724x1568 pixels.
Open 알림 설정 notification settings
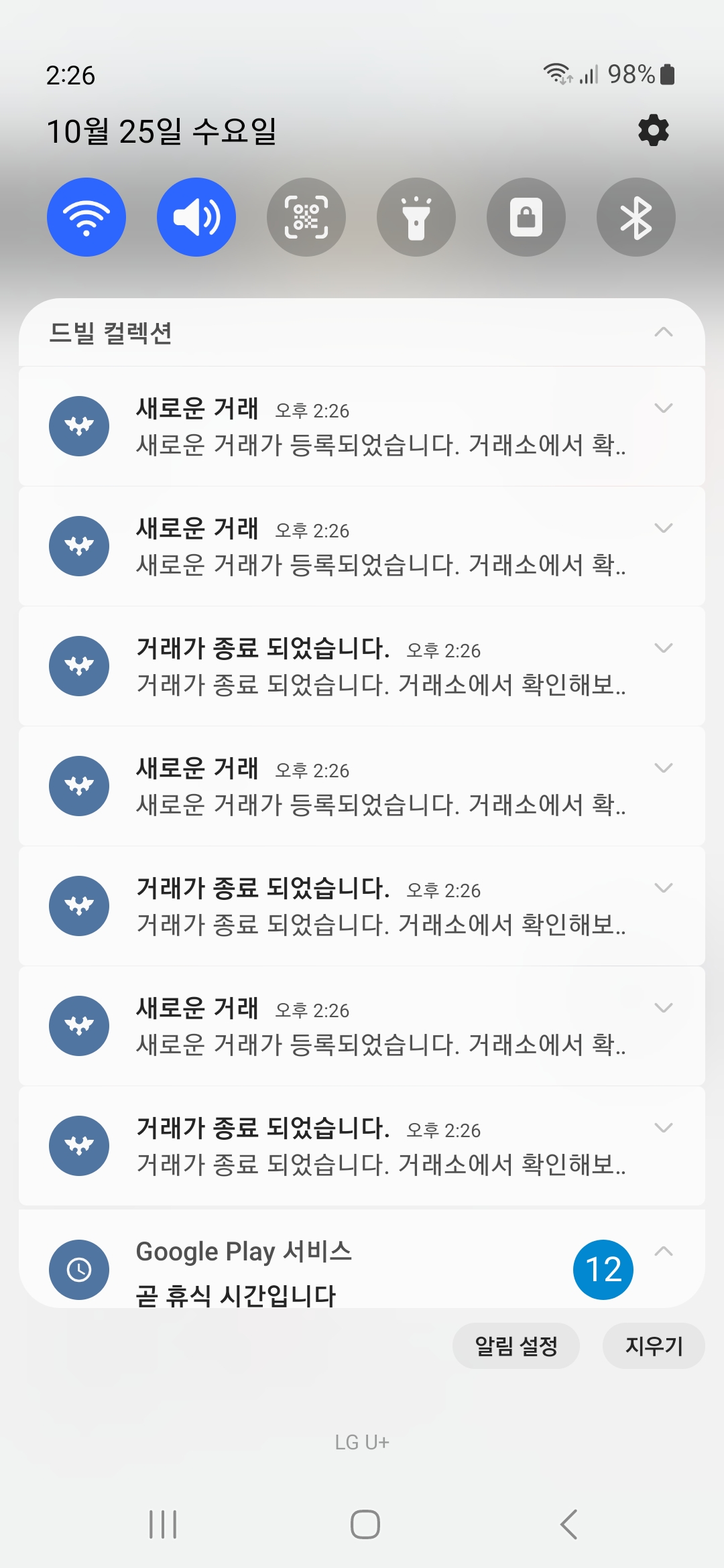point(516,1346)
